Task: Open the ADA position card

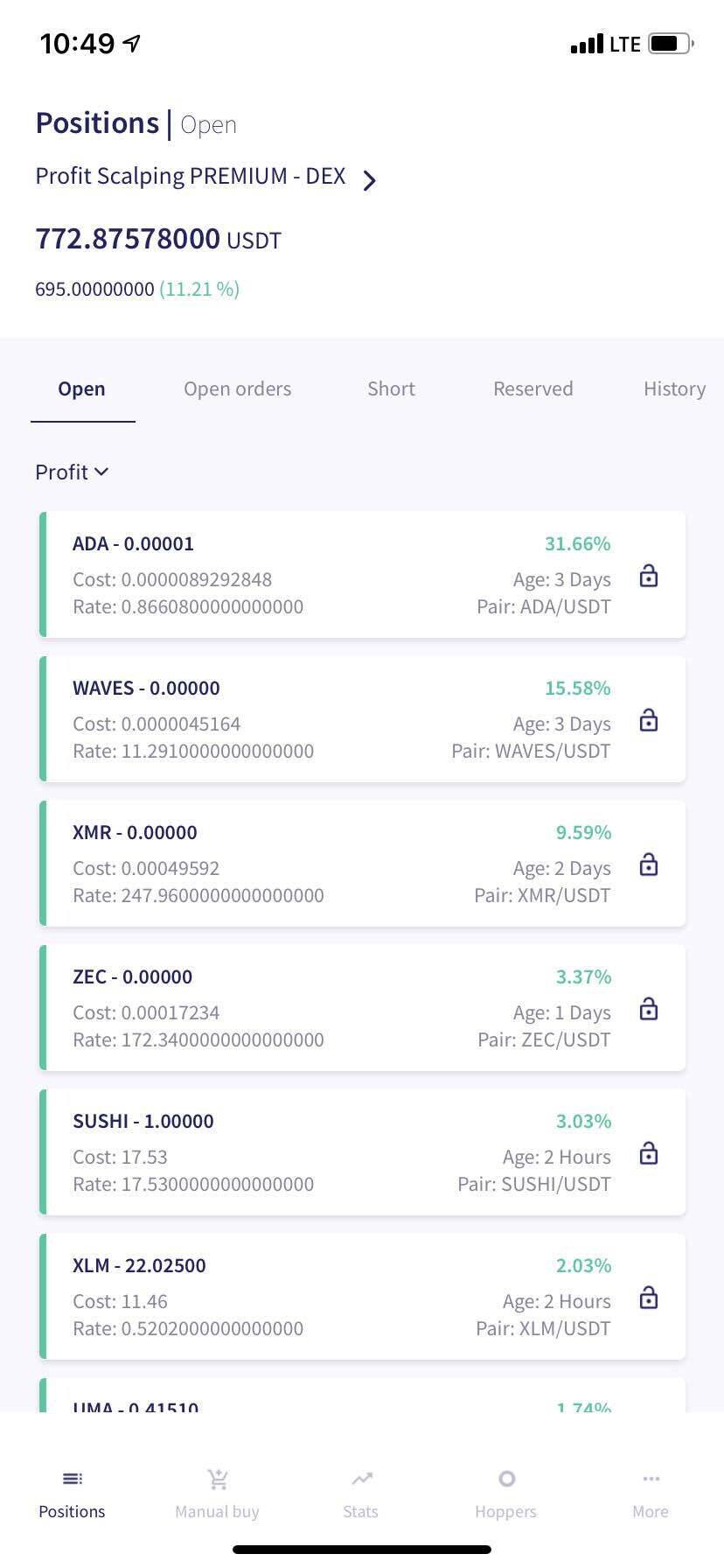Action: [x=332, y=575]
